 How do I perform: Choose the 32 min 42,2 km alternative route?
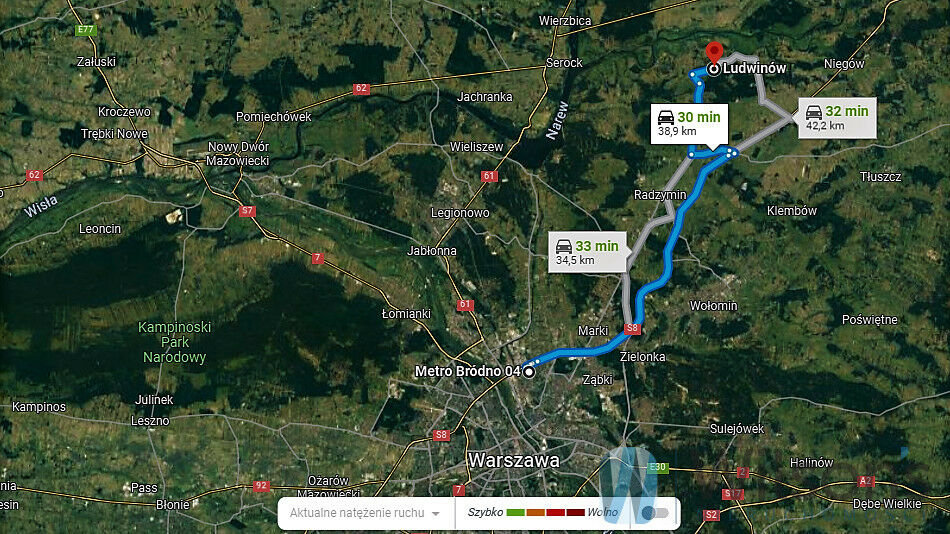837,118
